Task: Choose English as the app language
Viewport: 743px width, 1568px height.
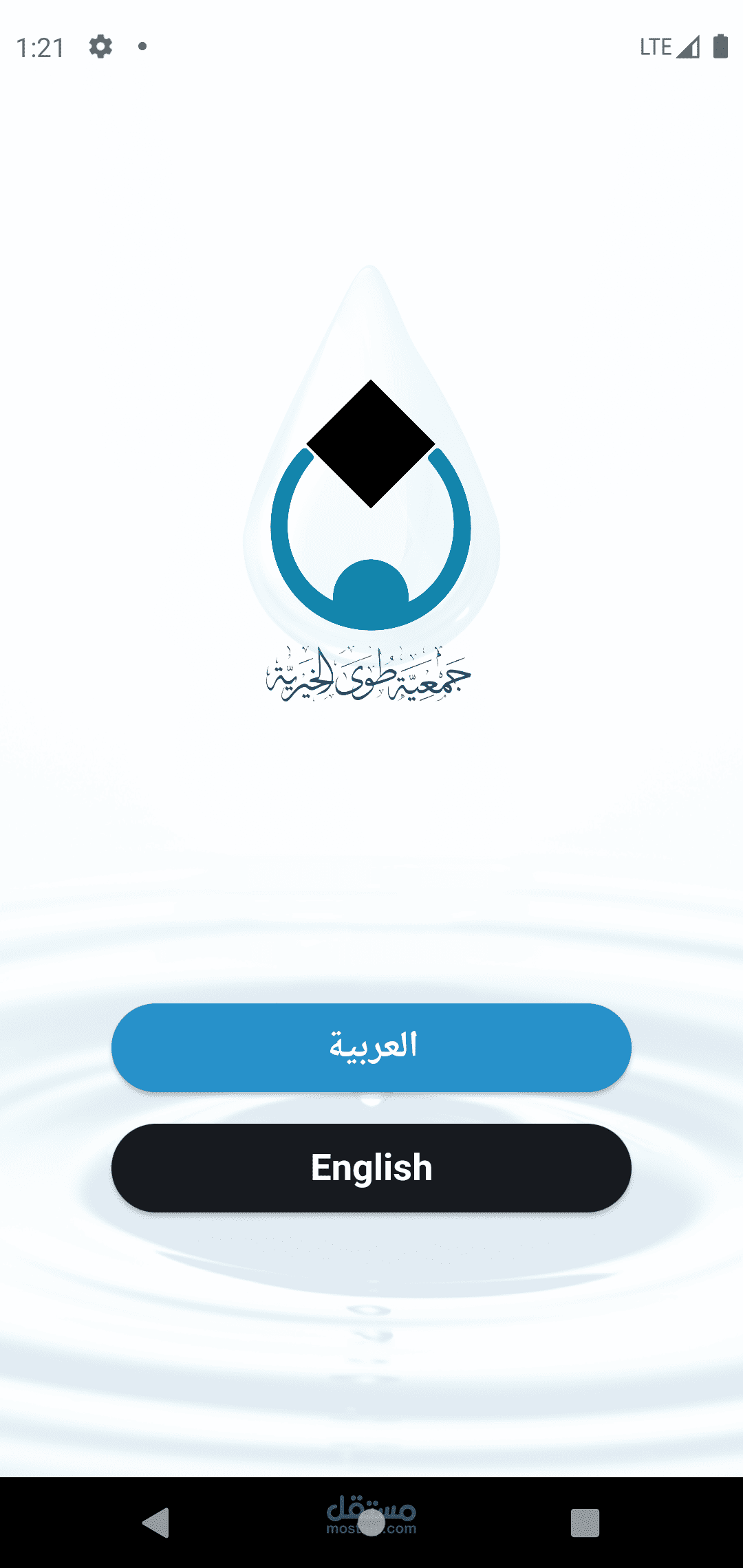Action: (x=371, y=1168)
